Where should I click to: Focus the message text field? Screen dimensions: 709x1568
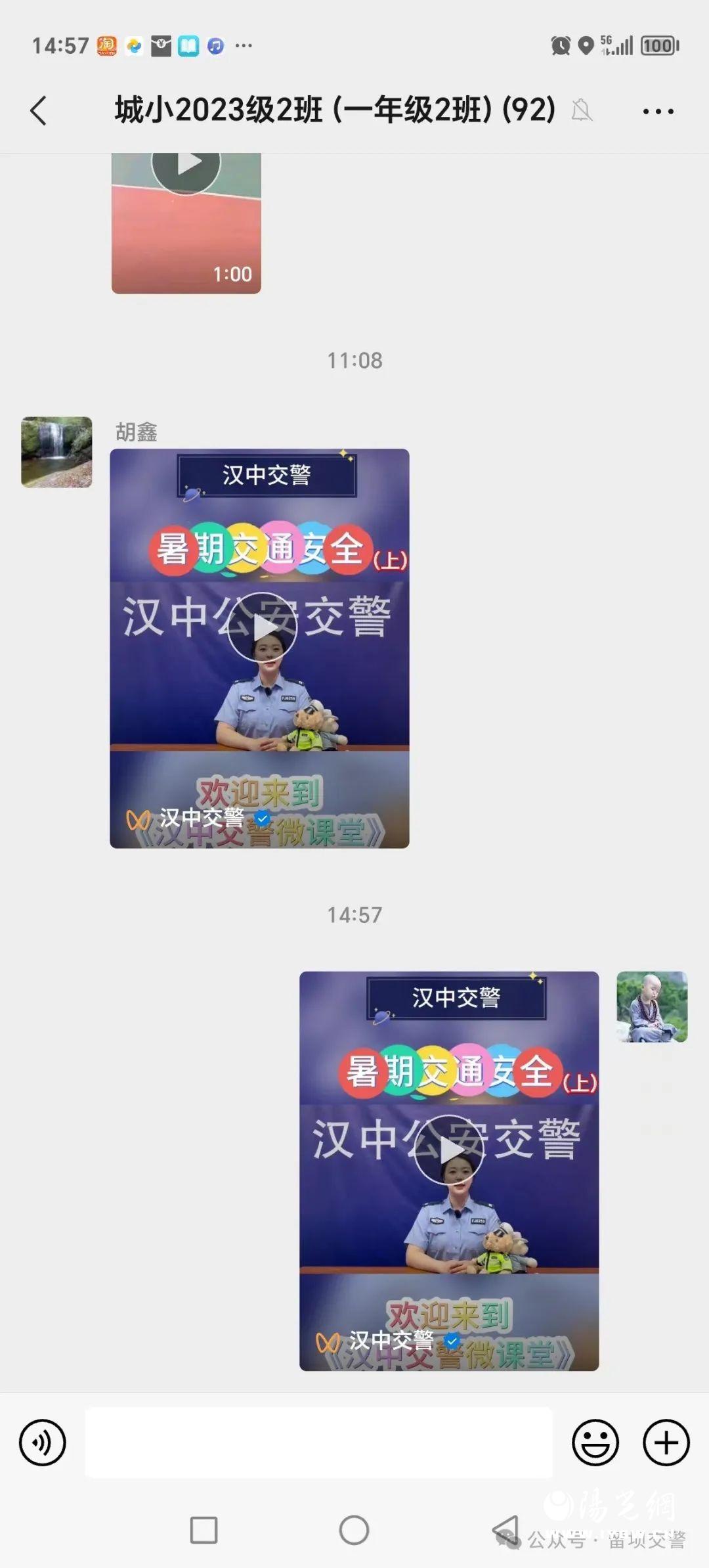318,1443
